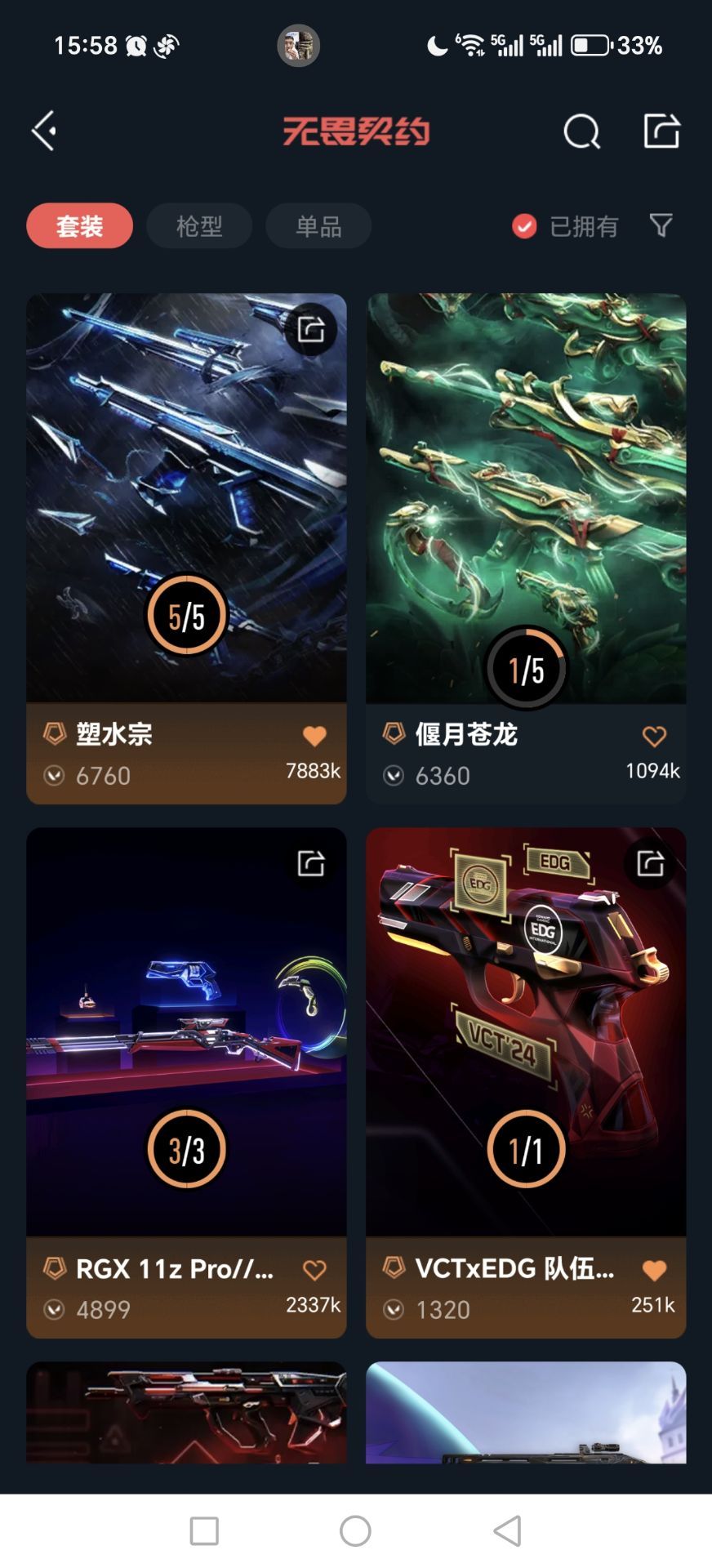Open search in the top bar
The image size is (712, 1568).
[581, 131]
